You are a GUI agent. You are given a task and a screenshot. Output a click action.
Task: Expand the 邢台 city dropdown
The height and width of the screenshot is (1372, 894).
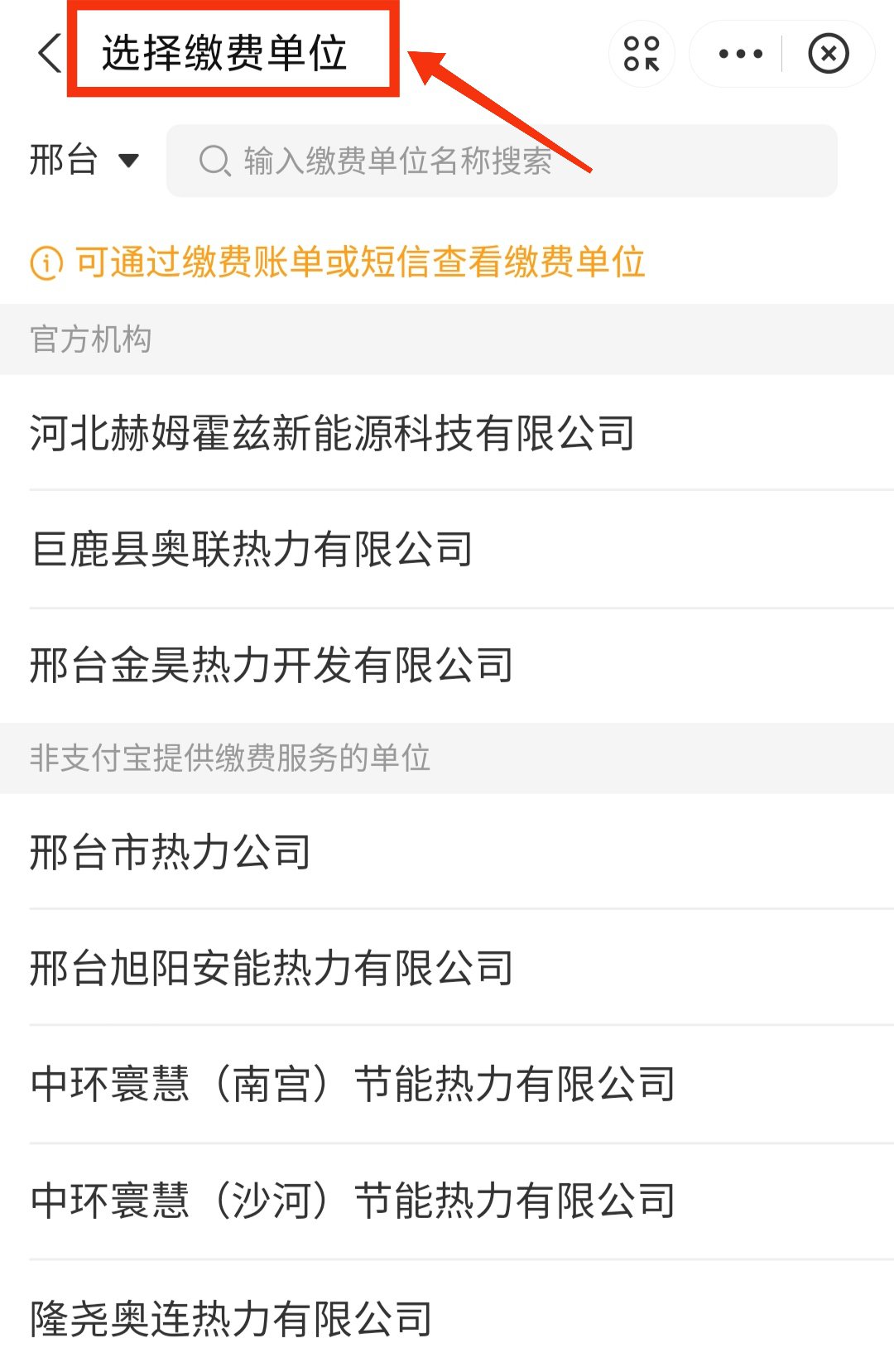point(84,160)
